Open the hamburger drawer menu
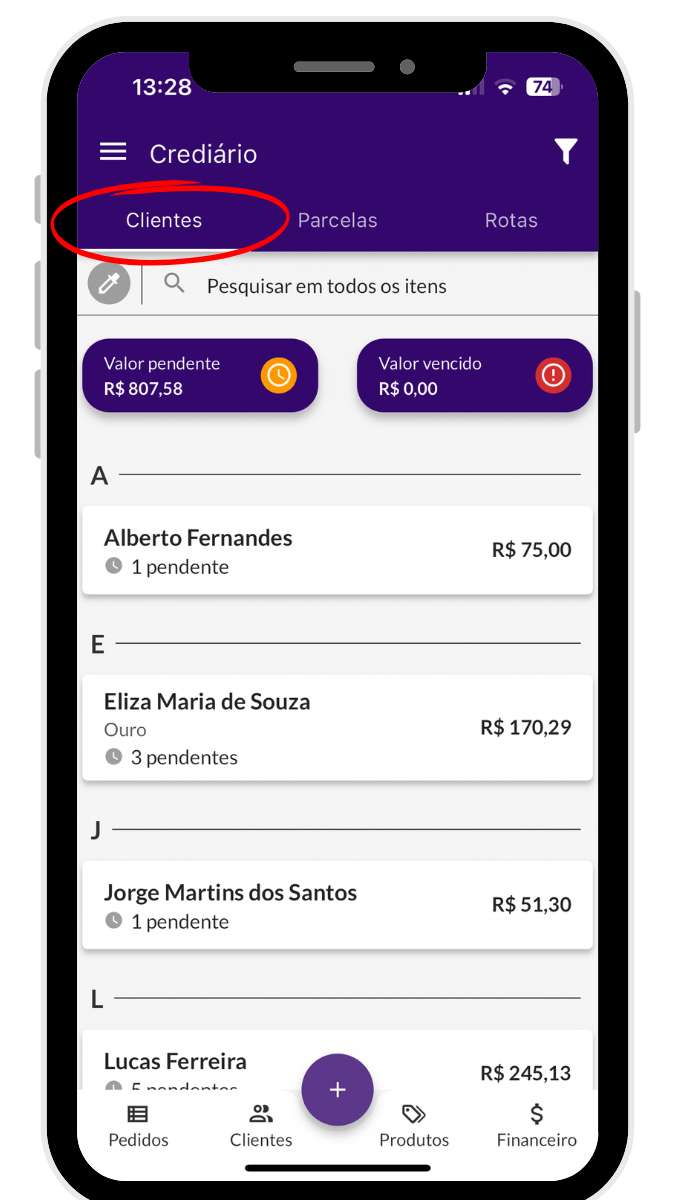The width and height of the screenshot is (675, 1200). (113, 152)
